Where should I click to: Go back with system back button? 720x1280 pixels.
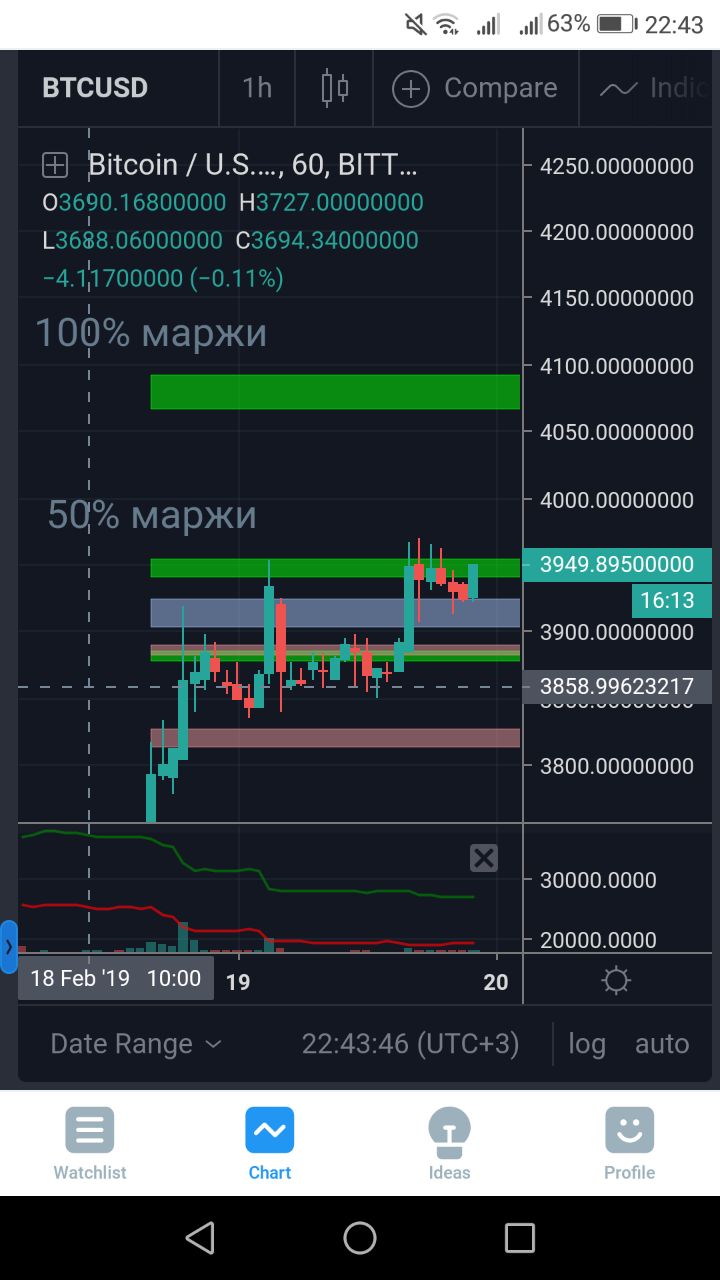[200, 1238]
